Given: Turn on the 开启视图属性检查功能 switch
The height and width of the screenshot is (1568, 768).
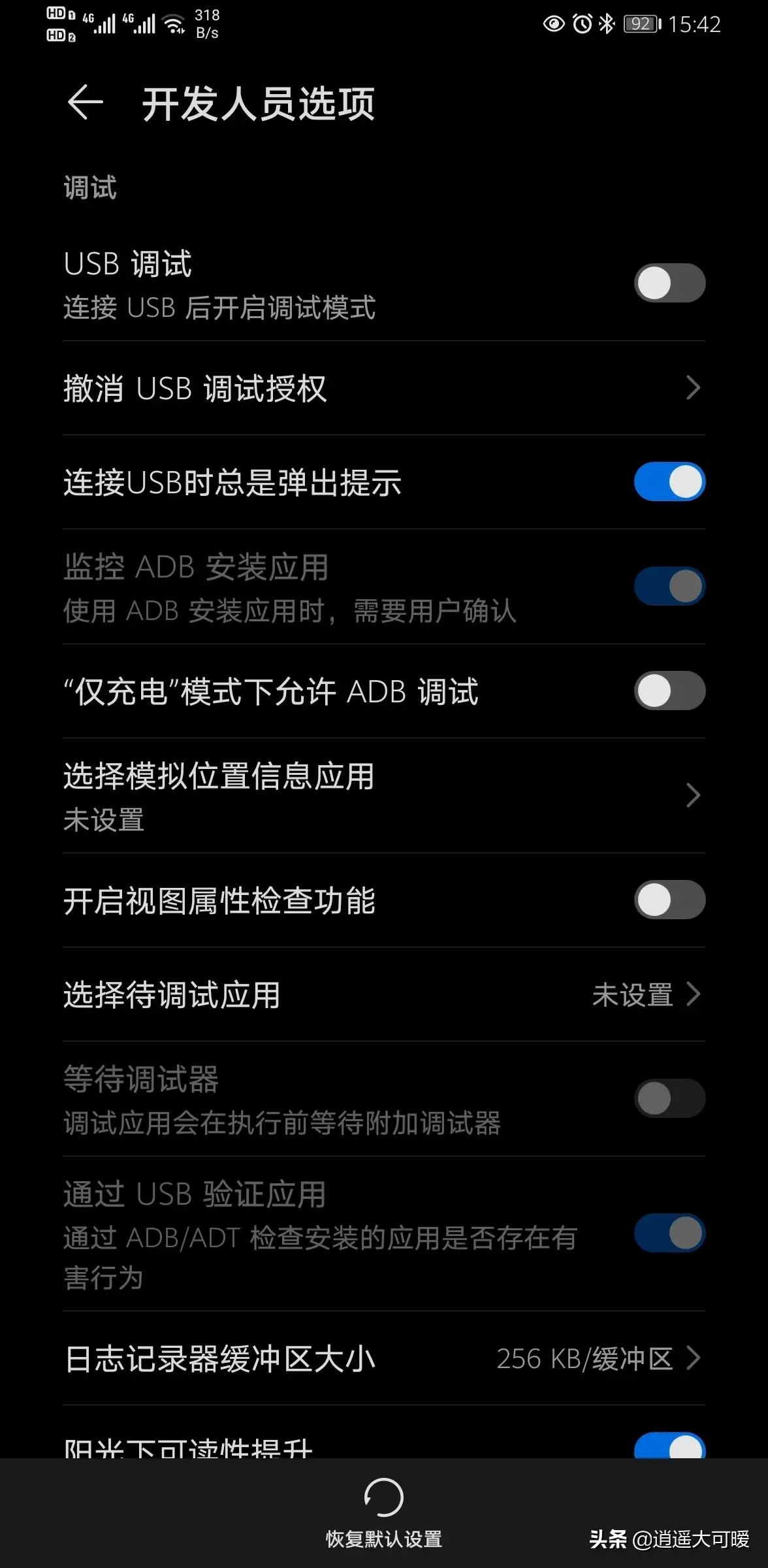Looking at the screenshot, I should (x=669, y=900).
